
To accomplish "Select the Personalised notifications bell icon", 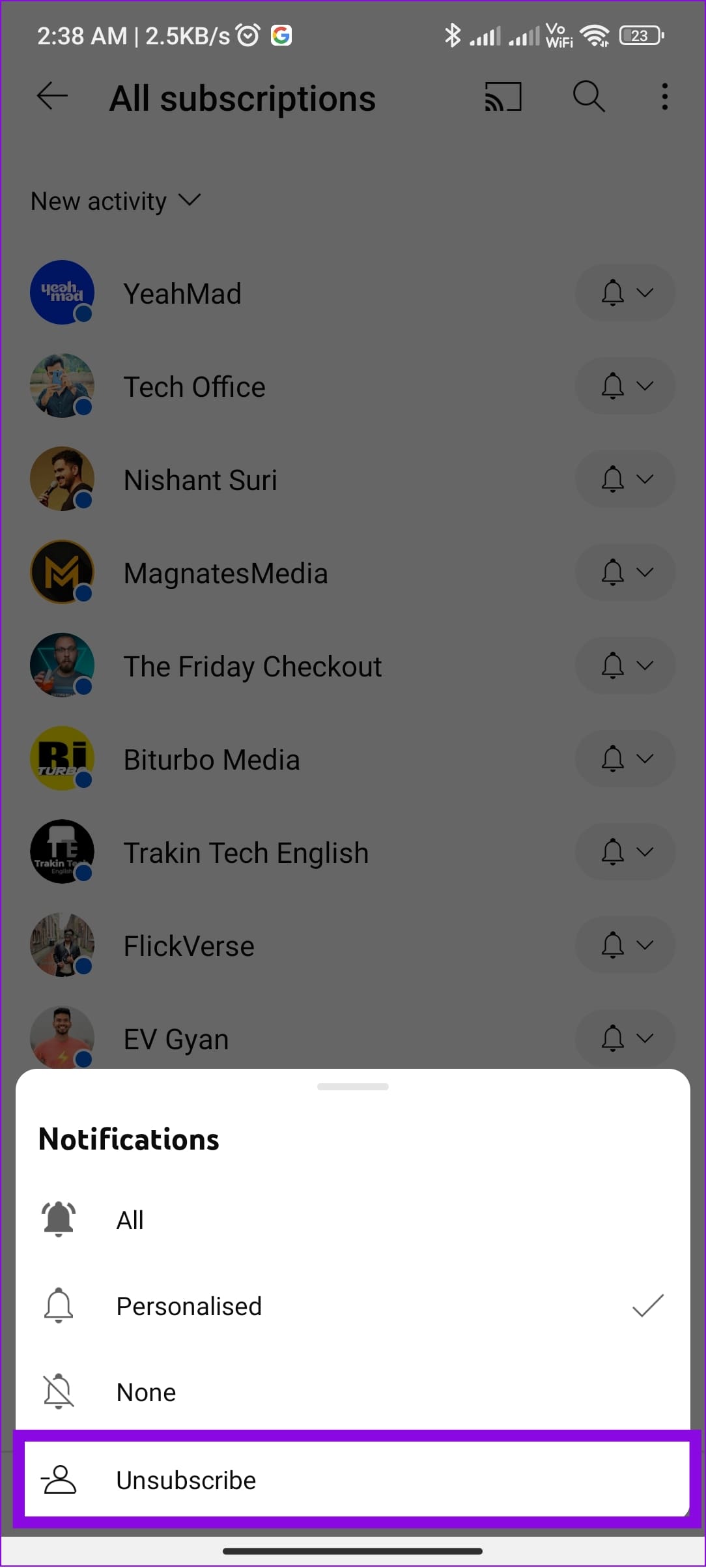I will coord(59,1305).
